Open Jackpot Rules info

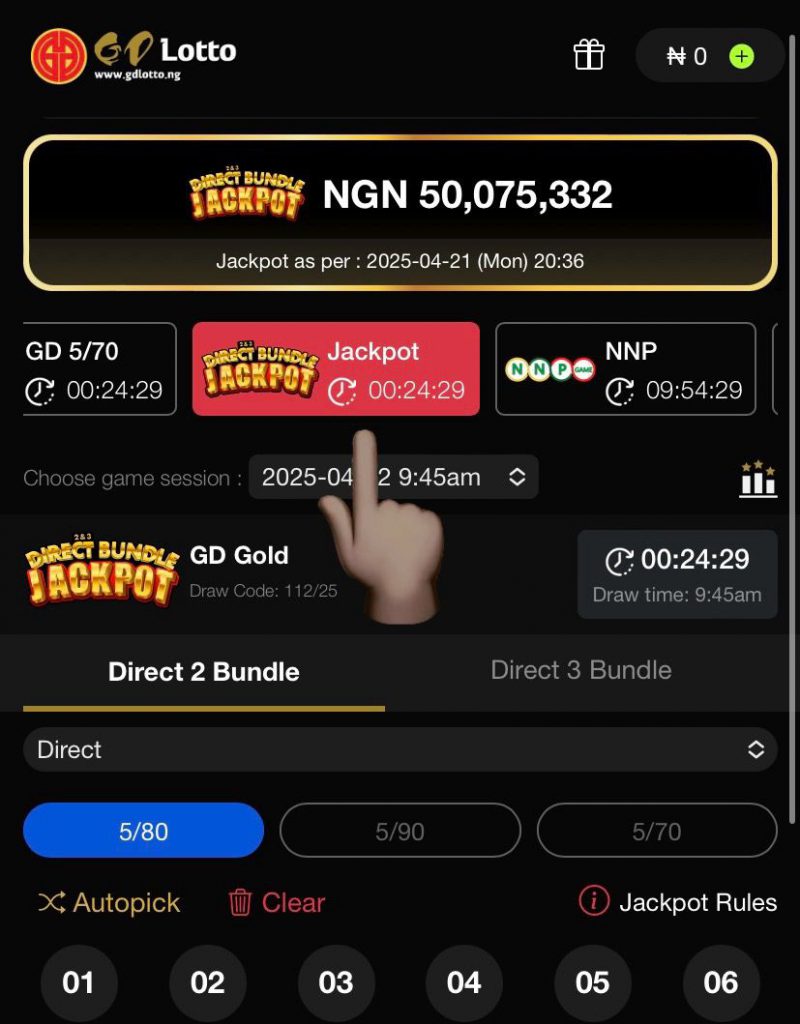[x=678, y=903]
